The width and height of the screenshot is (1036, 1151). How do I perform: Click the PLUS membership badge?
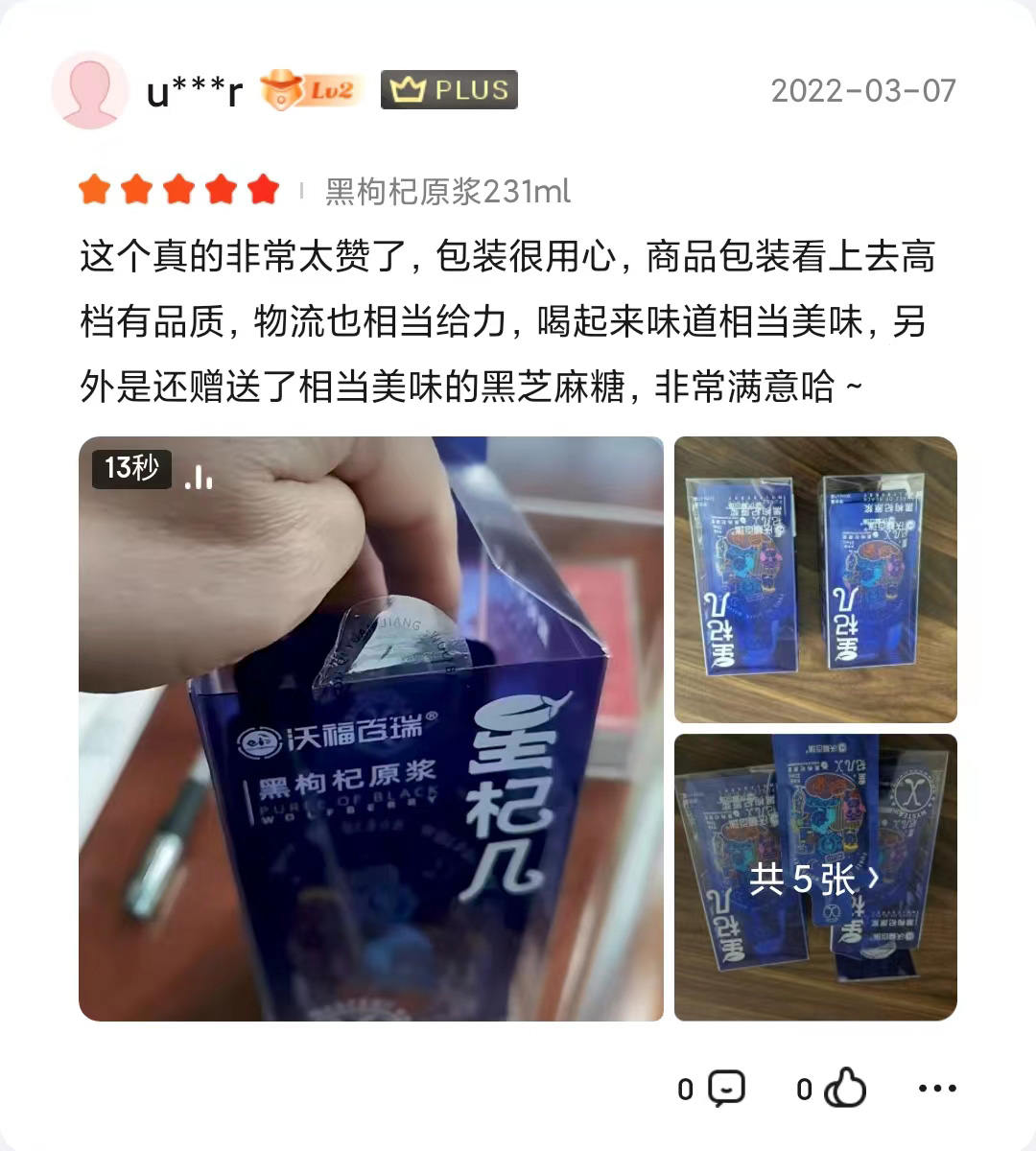tap(448, 89)
